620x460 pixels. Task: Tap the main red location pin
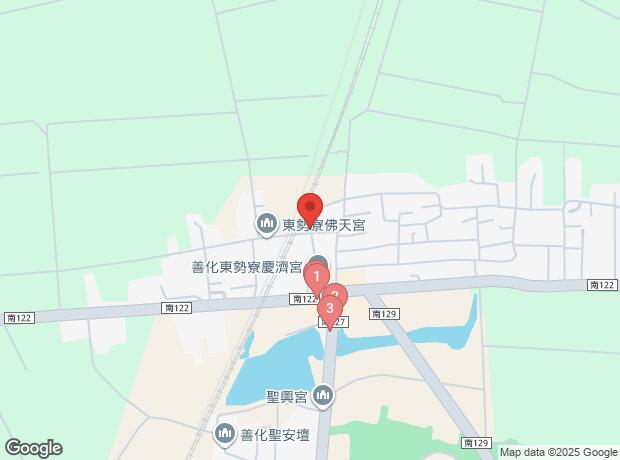[310, 210]
